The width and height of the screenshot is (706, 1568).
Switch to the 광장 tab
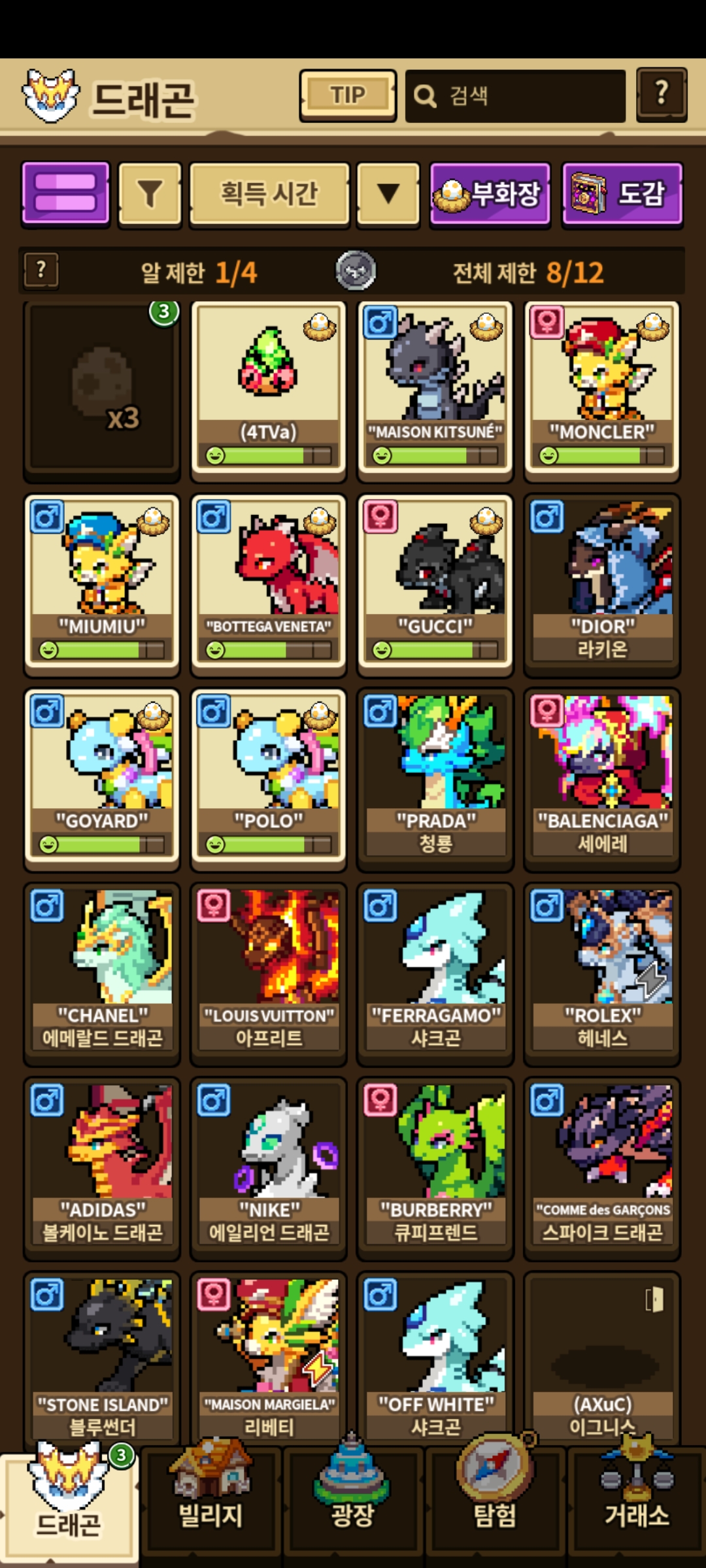pos(353,1503)
